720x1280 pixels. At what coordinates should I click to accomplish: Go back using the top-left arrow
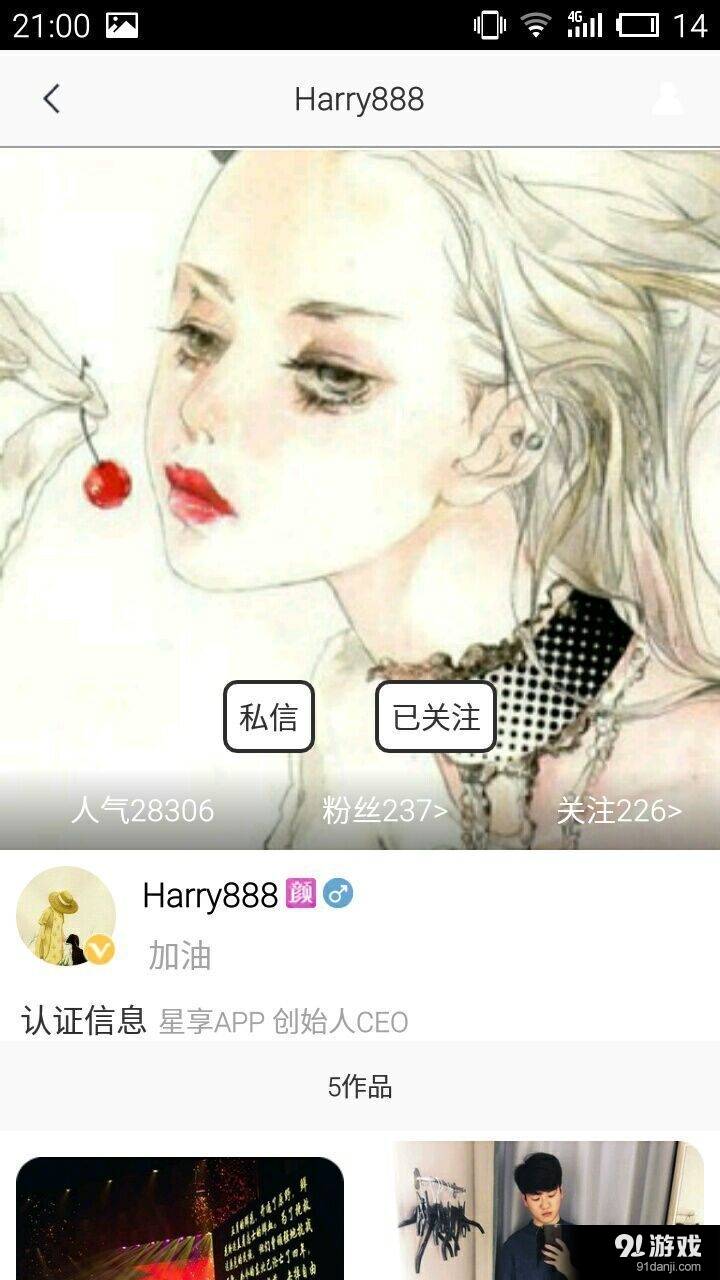coord(52,99)
